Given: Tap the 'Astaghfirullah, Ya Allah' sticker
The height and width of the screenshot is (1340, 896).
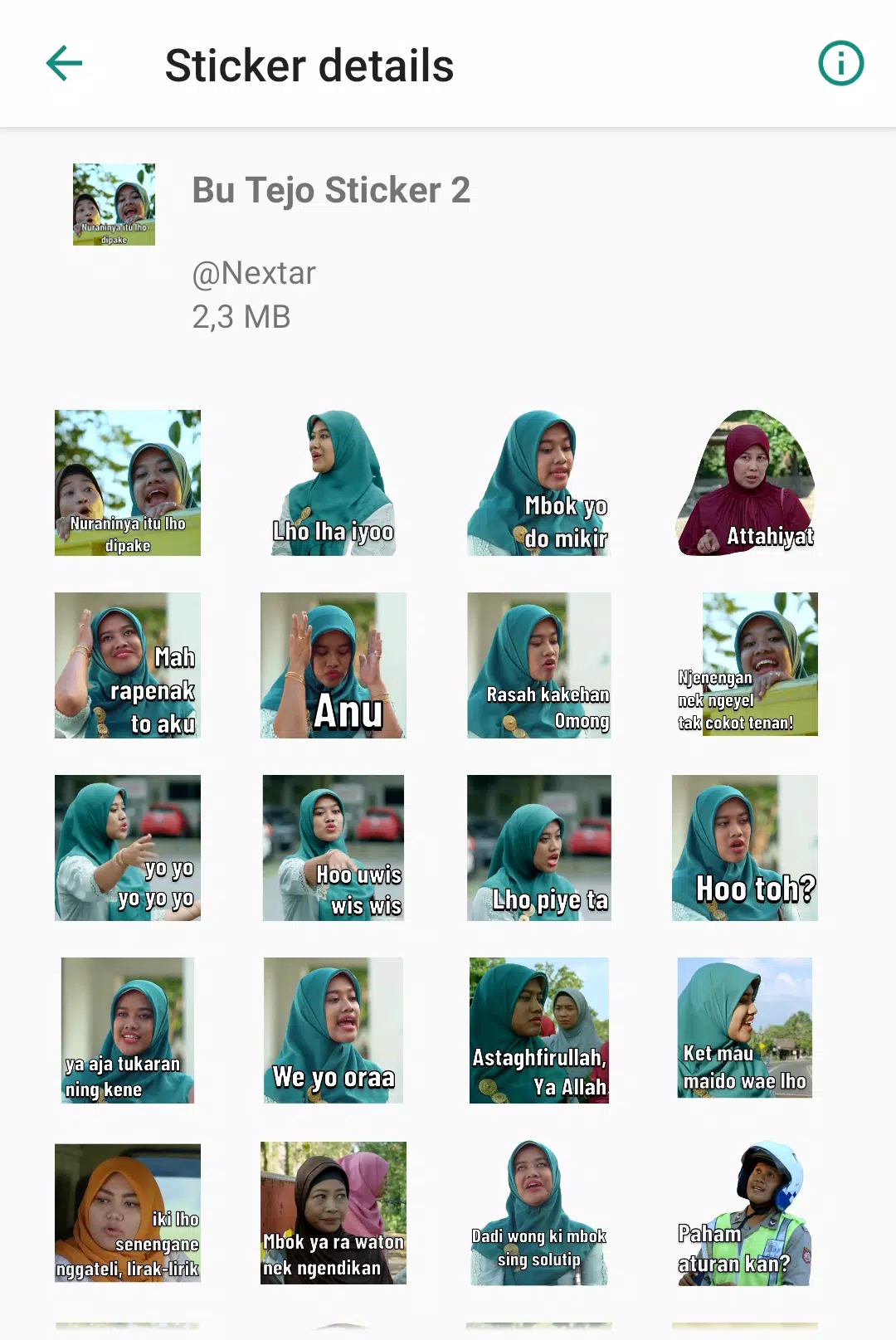Looking at the screenshot, I should point(539,1031).
